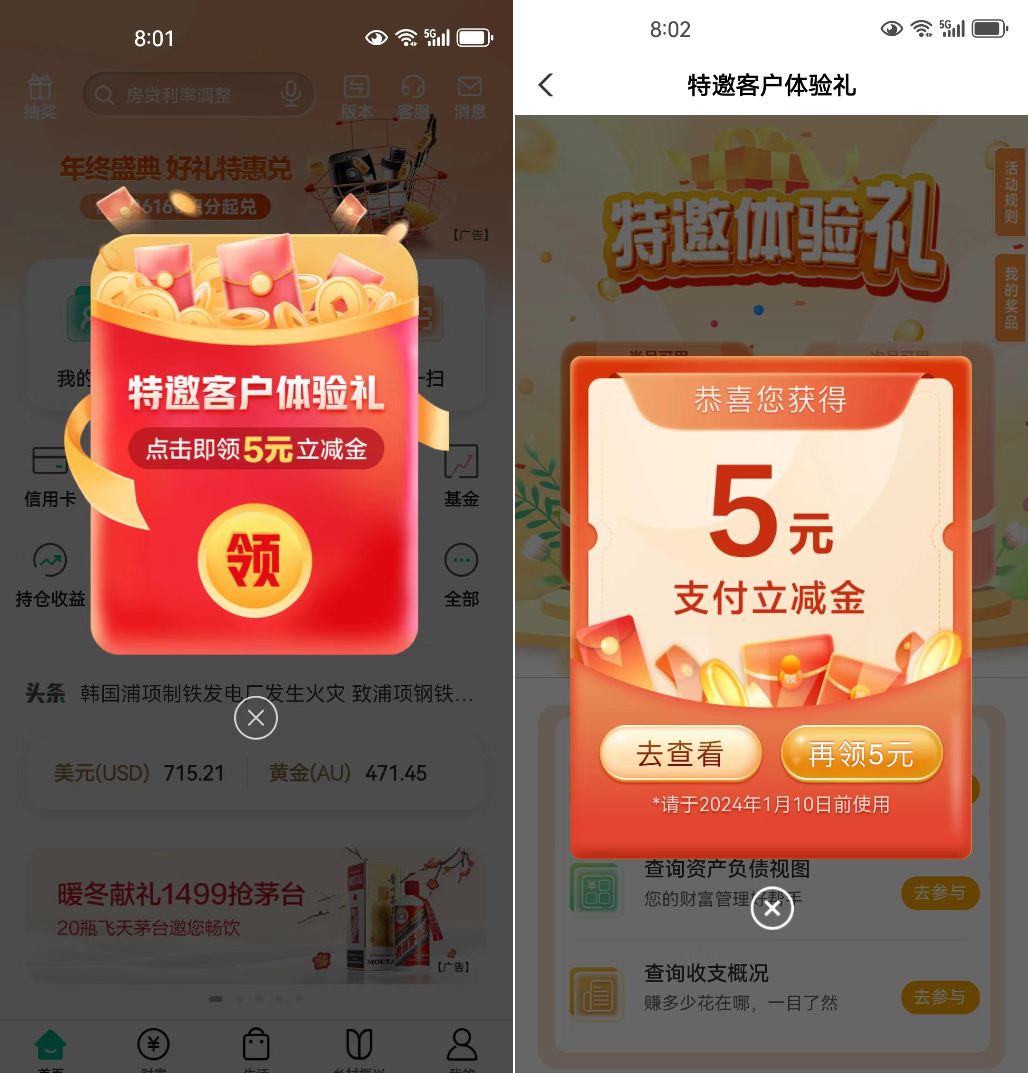
Task: Tap 去参与 for 查询资产负债视图
Action: 940,892
